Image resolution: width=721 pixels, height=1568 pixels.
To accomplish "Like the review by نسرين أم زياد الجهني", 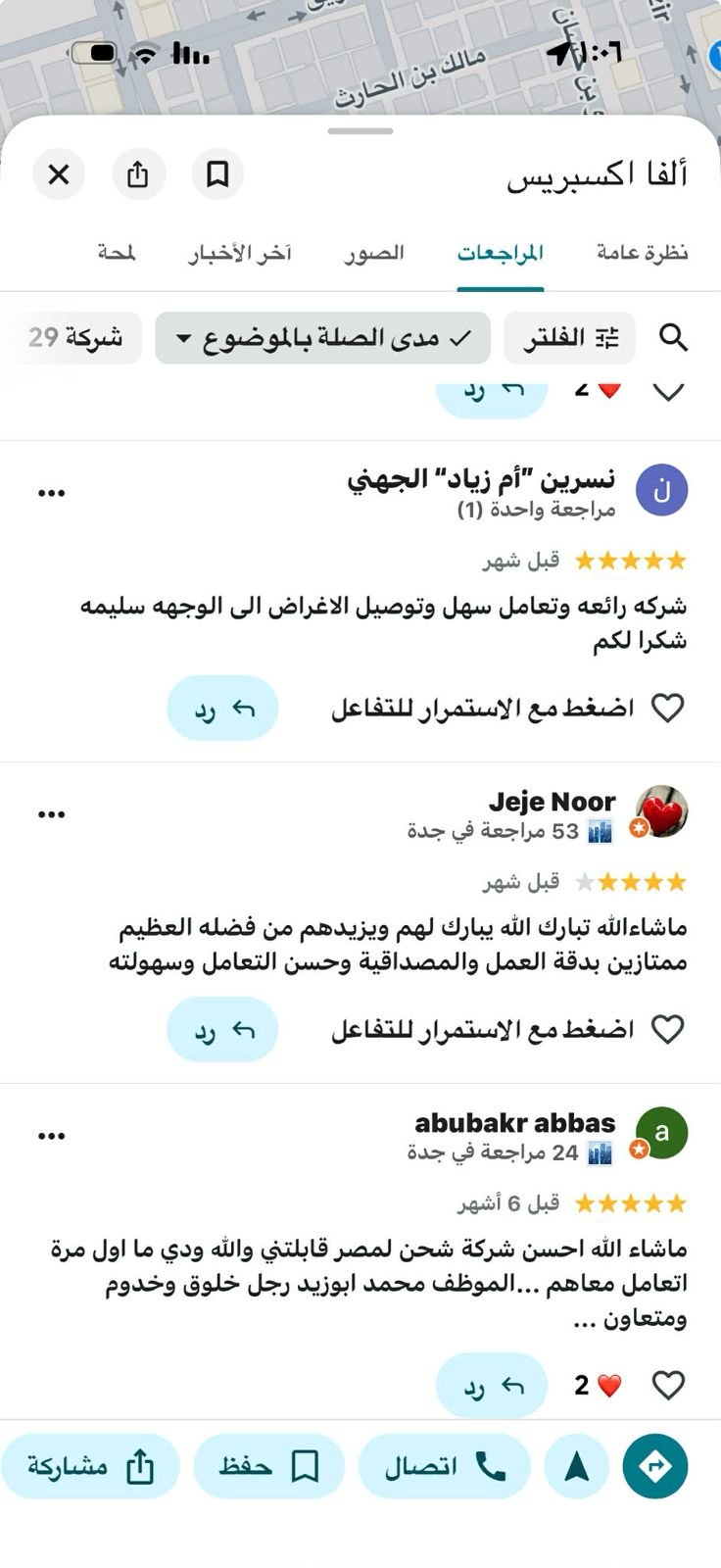I will tap(668, 708).
